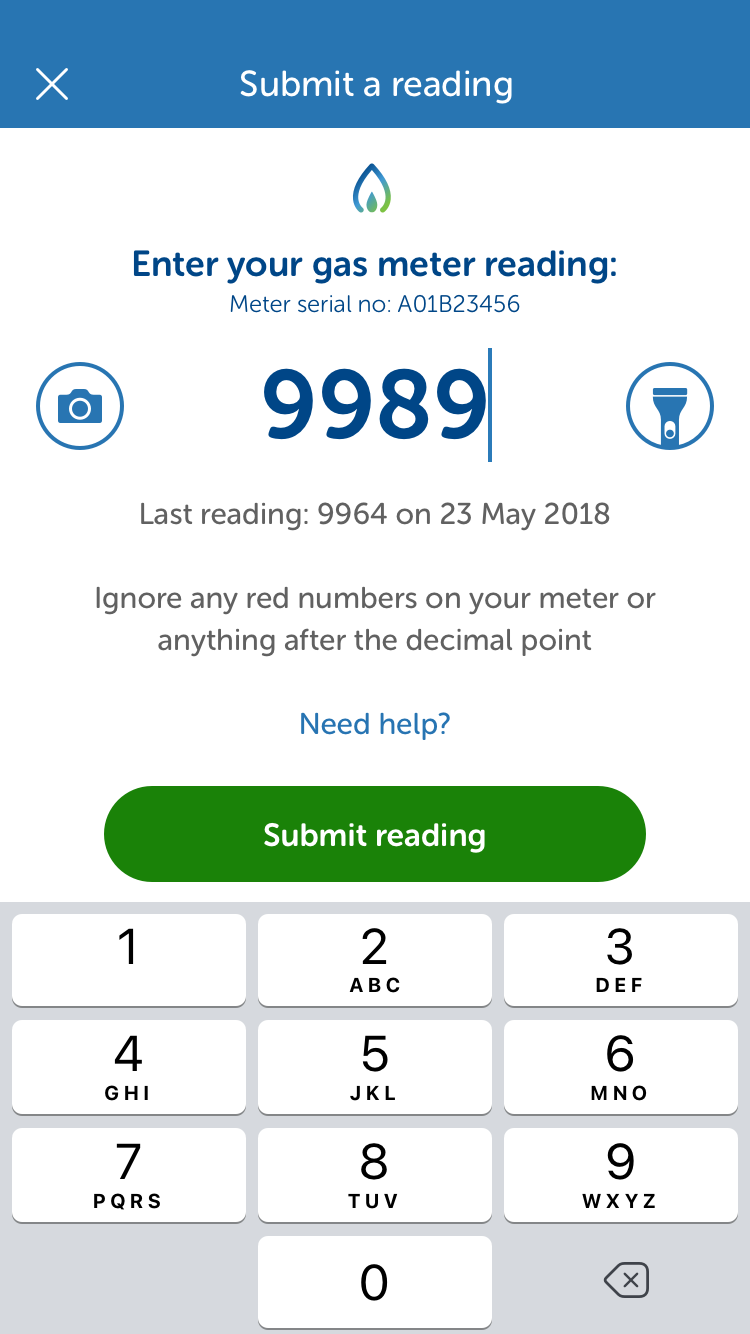Open the camera to scan the meter
This screenshot has width=750, height=1334.
click(x=80, y=406)
